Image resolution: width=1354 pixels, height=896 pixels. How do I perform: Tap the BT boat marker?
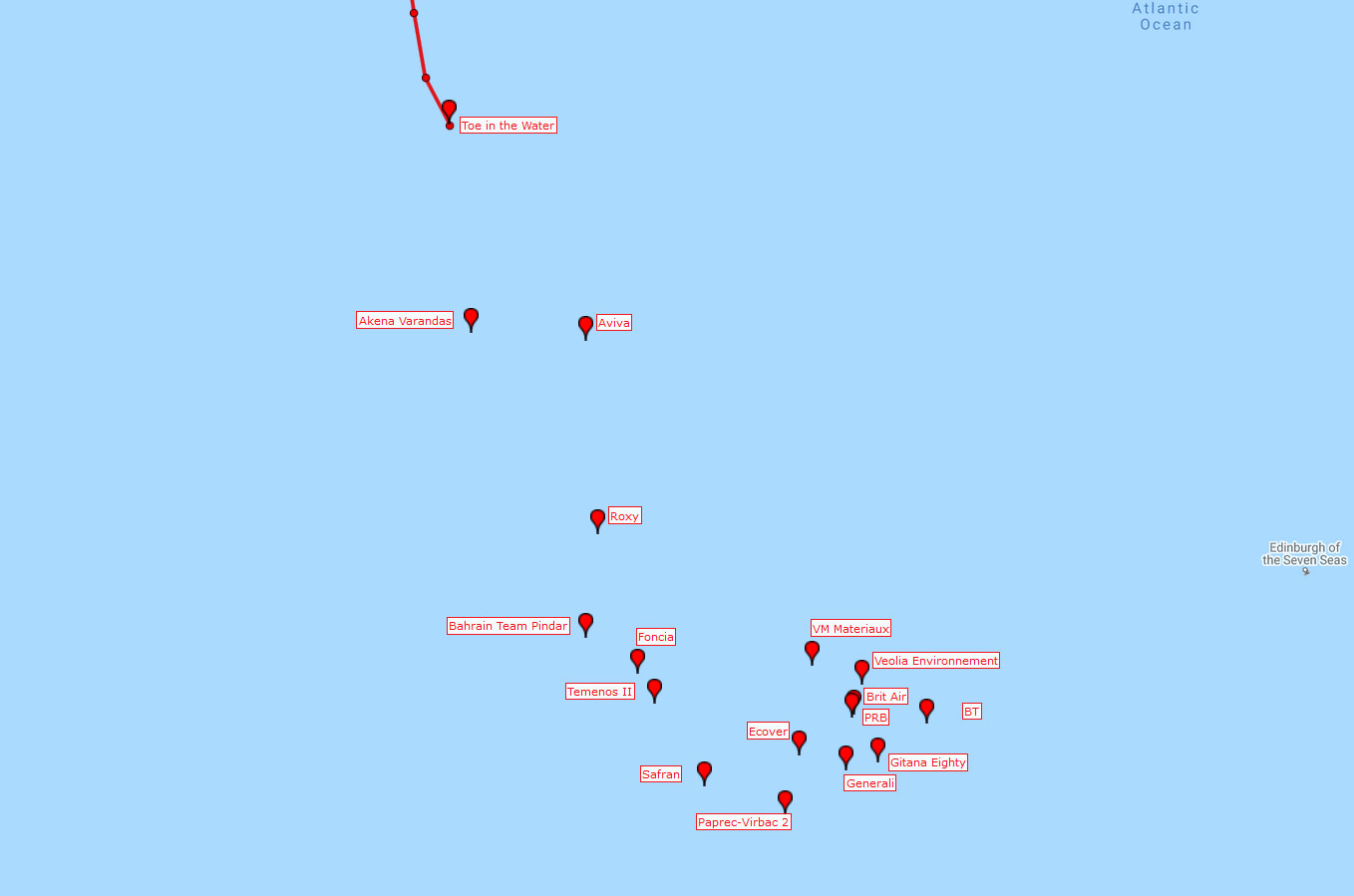pos(926,708)
